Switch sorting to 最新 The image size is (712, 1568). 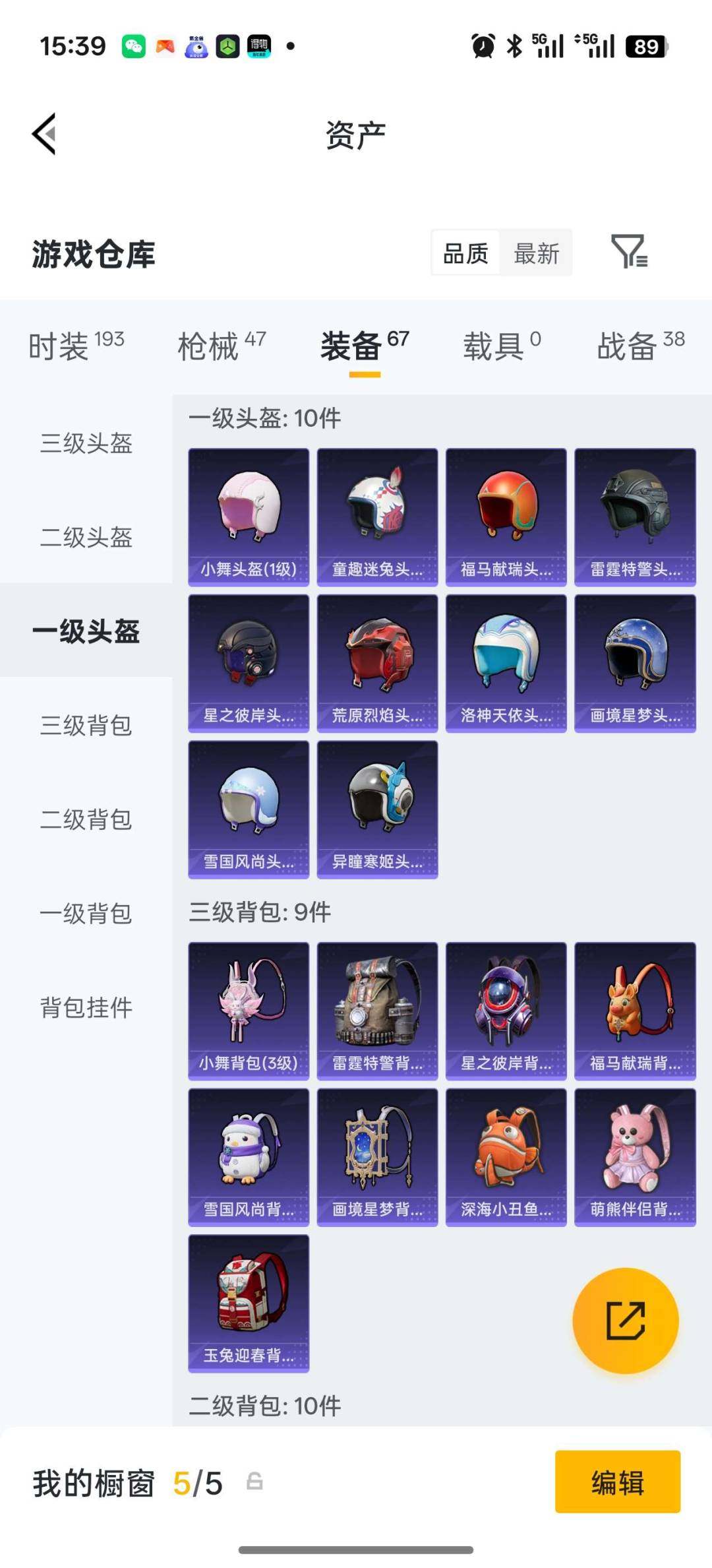click(x=537, y=253)
